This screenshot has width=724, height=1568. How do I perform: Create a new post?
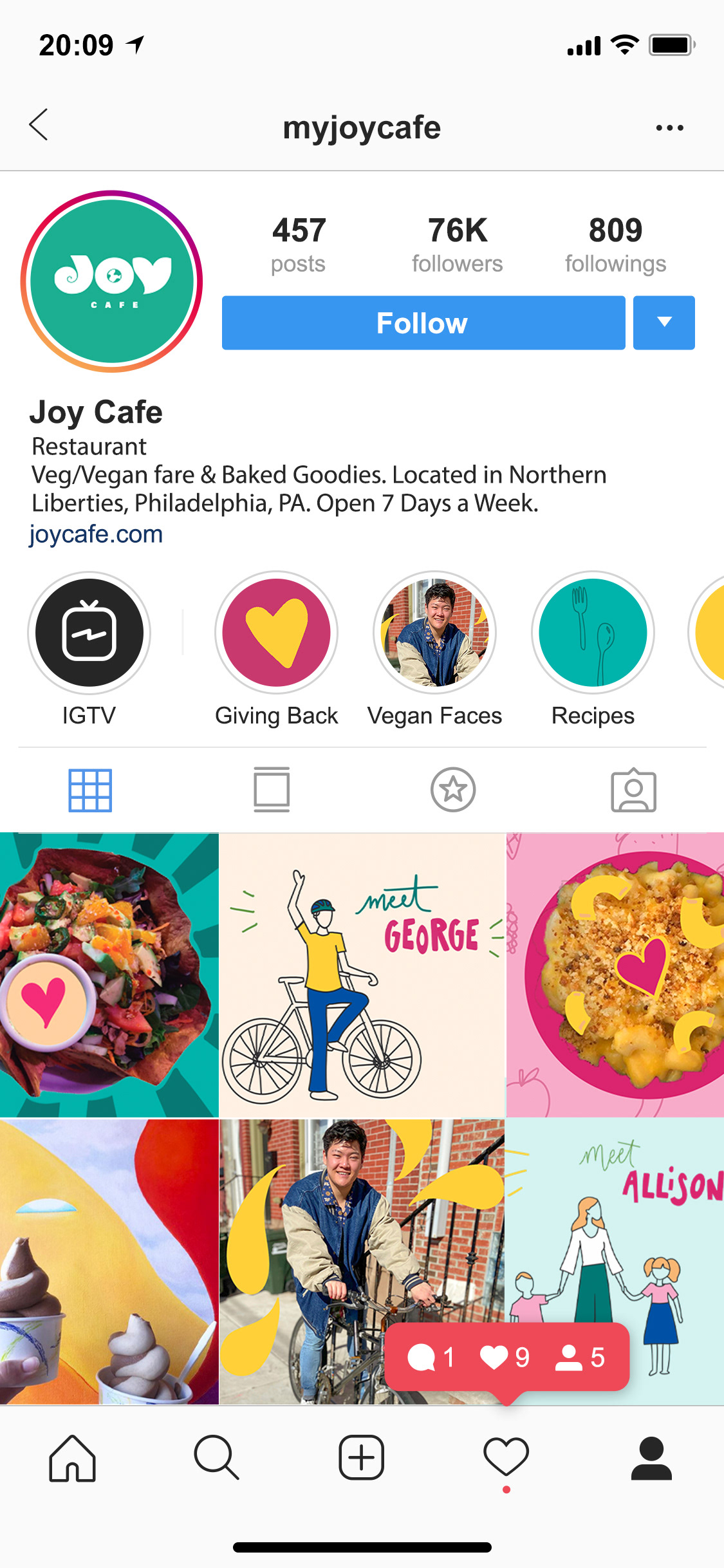362,1458
